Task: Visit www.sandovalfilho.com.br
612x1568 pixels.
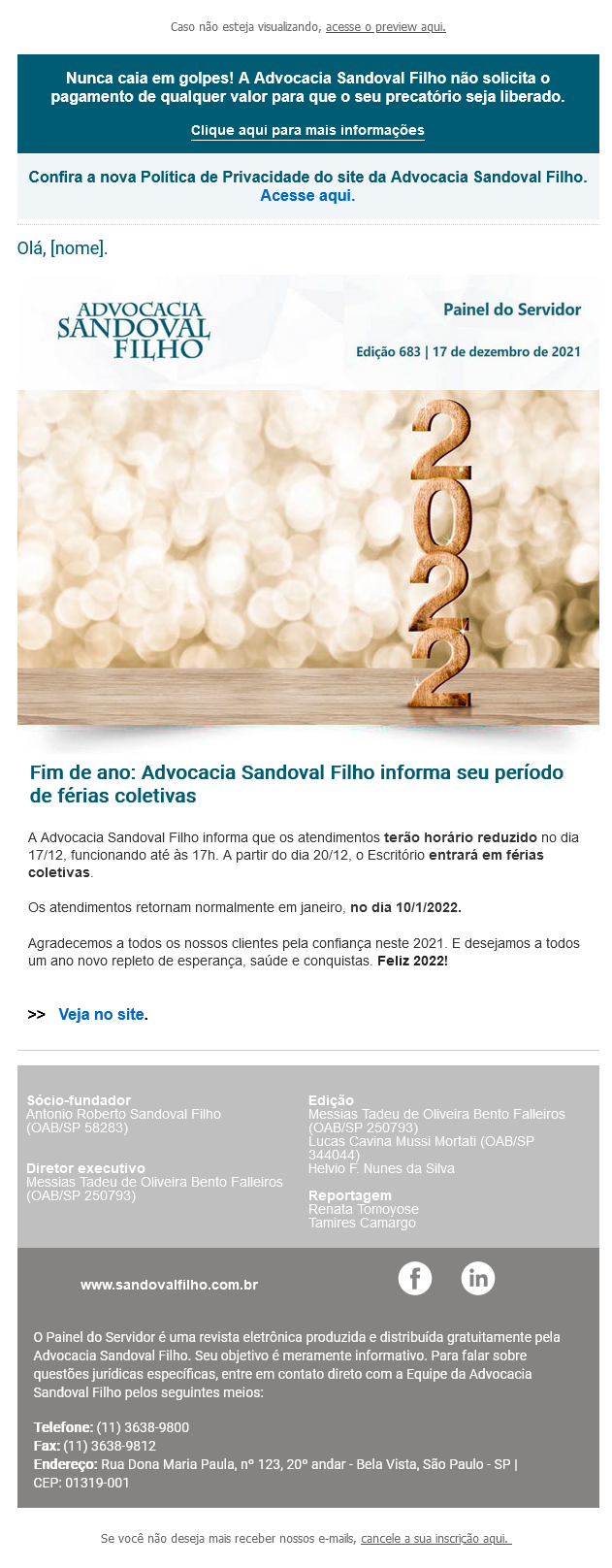Action: [169, 1285]
